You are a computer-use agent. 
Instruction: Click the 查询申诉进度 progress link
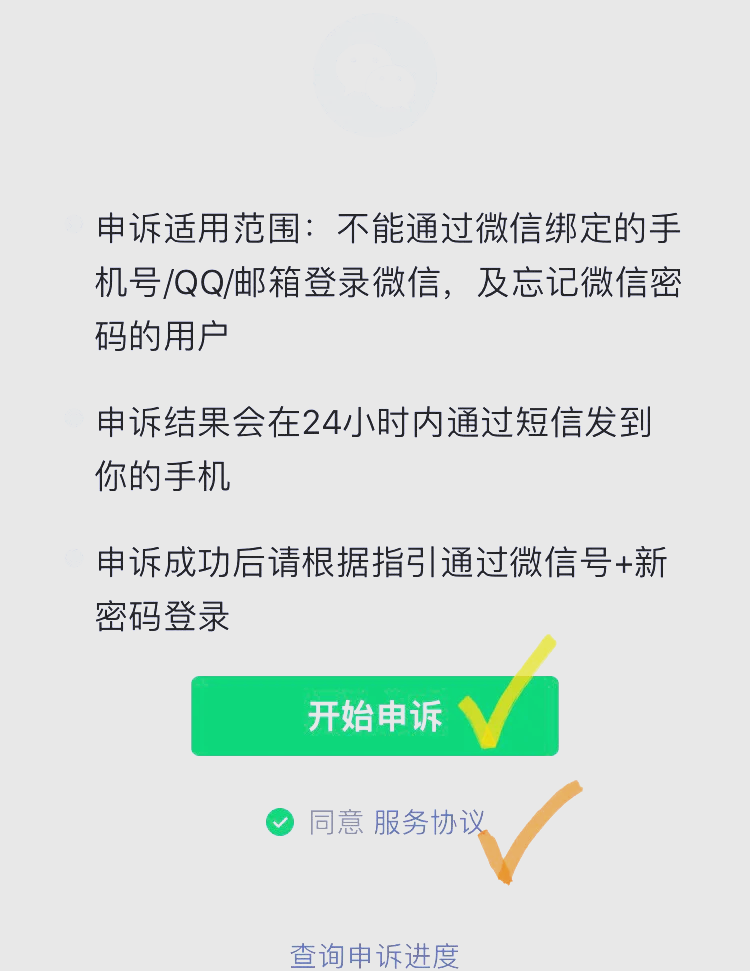[x=375, y=953]
